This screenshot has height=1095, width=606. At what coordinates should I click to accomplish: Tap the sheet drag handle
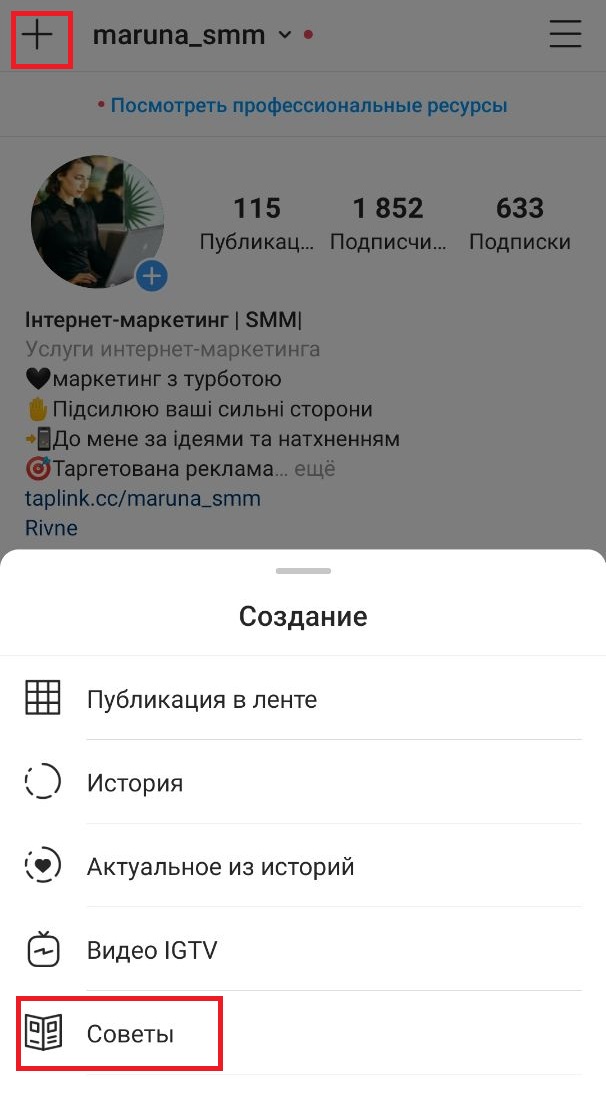click(x=303, y=571)
